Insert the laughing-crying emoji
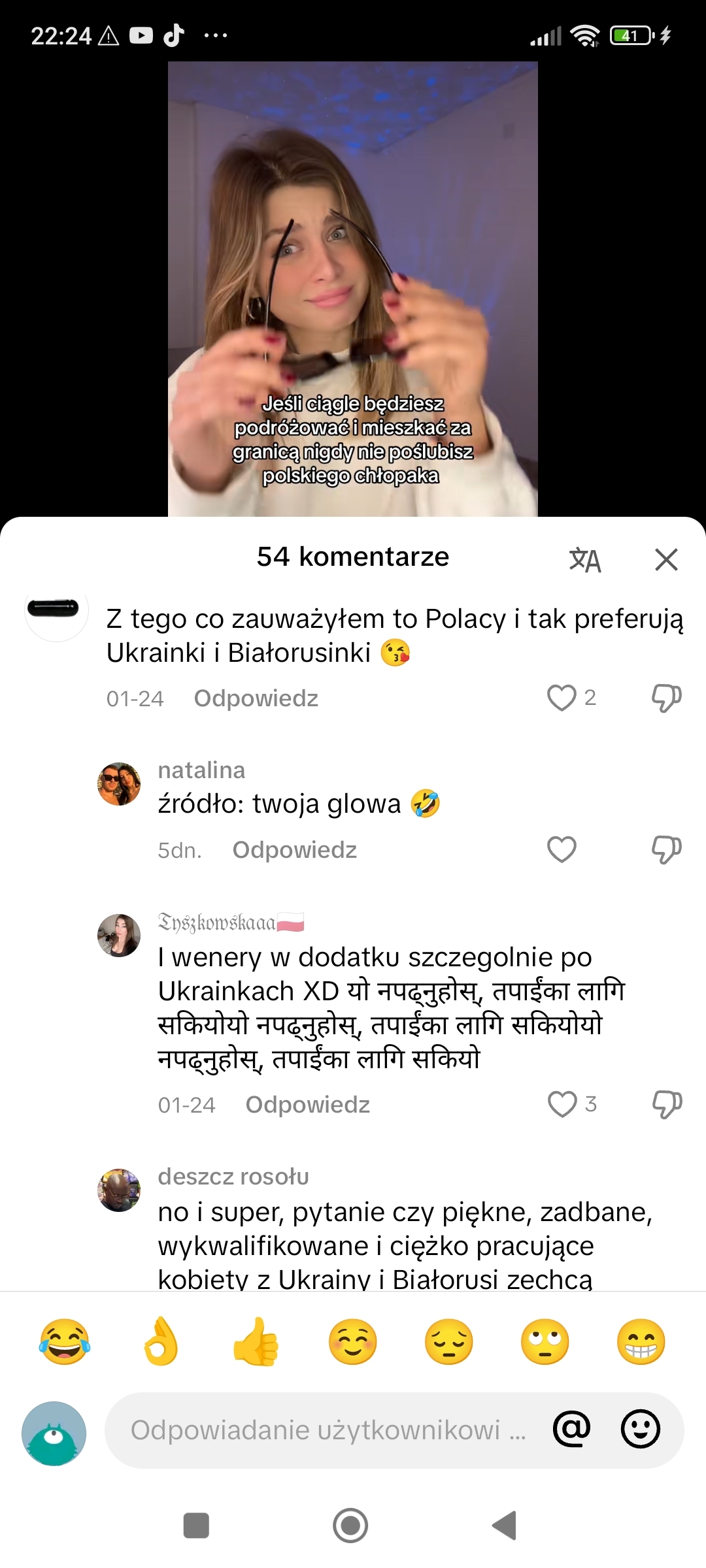Screen dimensions: 706x1568 tap(64, 1341)
